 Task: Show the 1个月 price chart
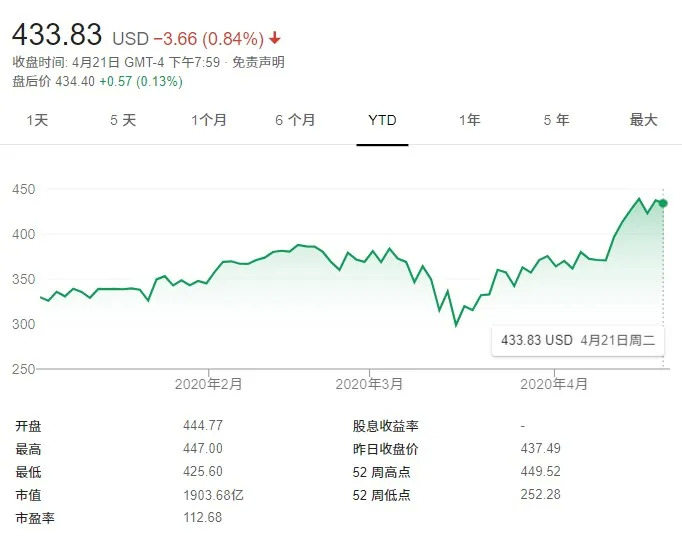(209, 120)
